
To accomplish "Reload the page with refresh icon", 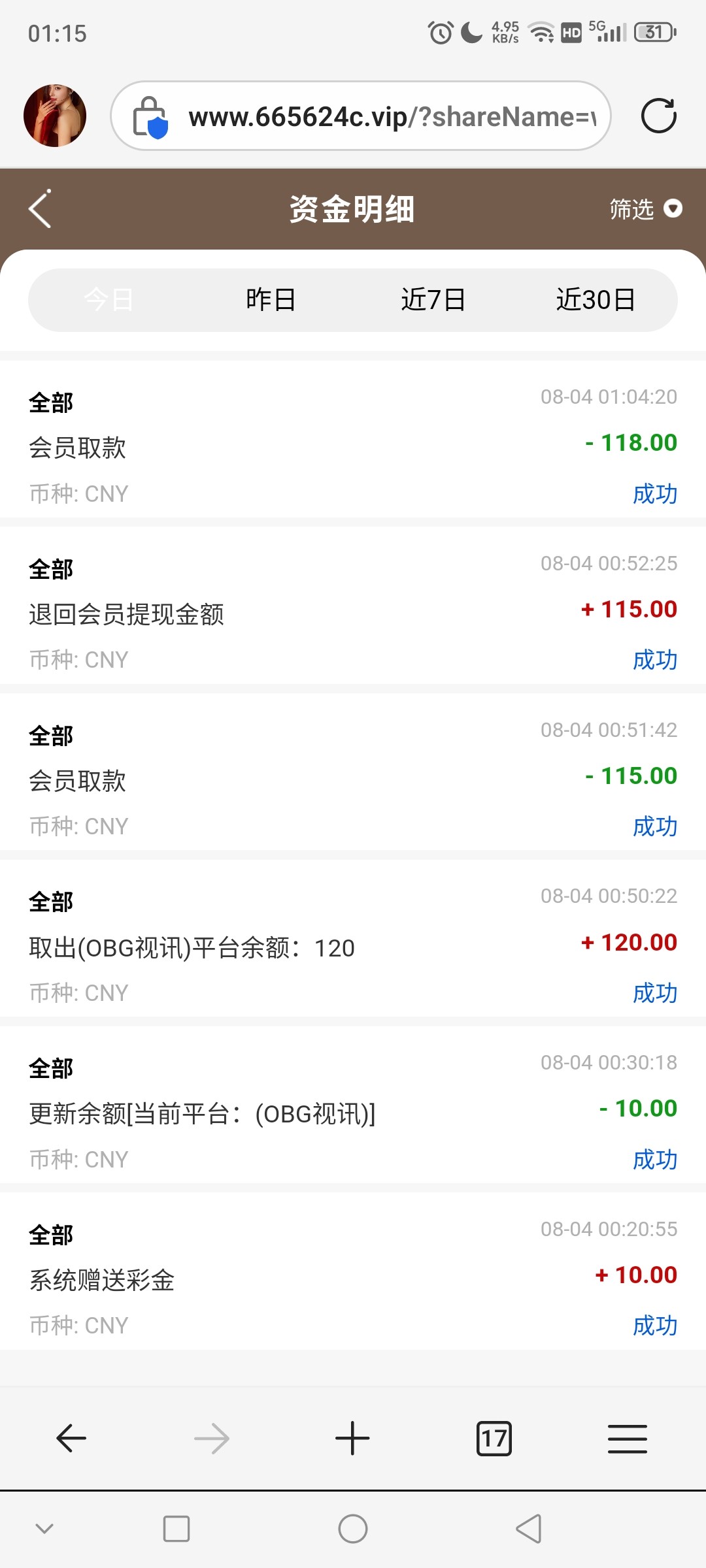I will click(x=658, y=116).
